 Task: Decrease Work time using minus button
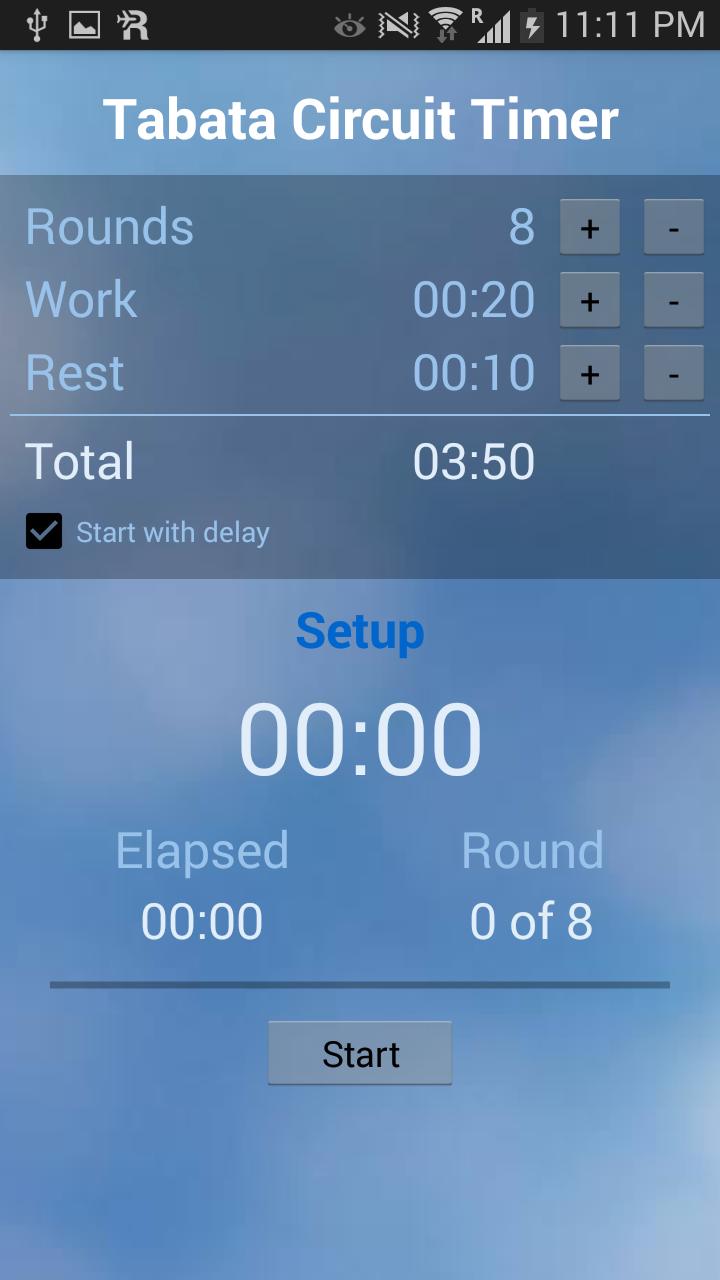tap(673, 300)
